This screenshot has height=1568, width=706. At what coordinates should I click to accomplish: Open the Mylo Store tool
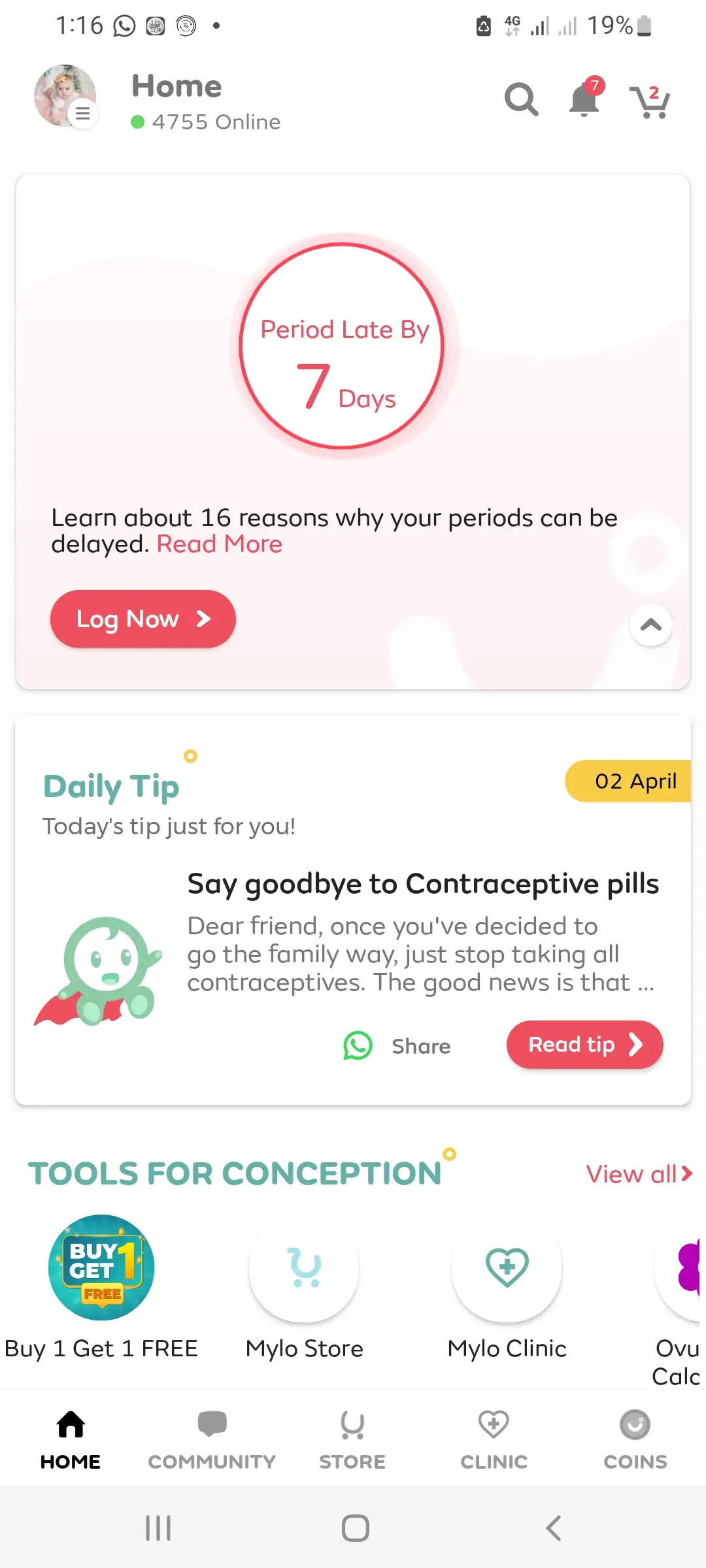[304, 1267]
